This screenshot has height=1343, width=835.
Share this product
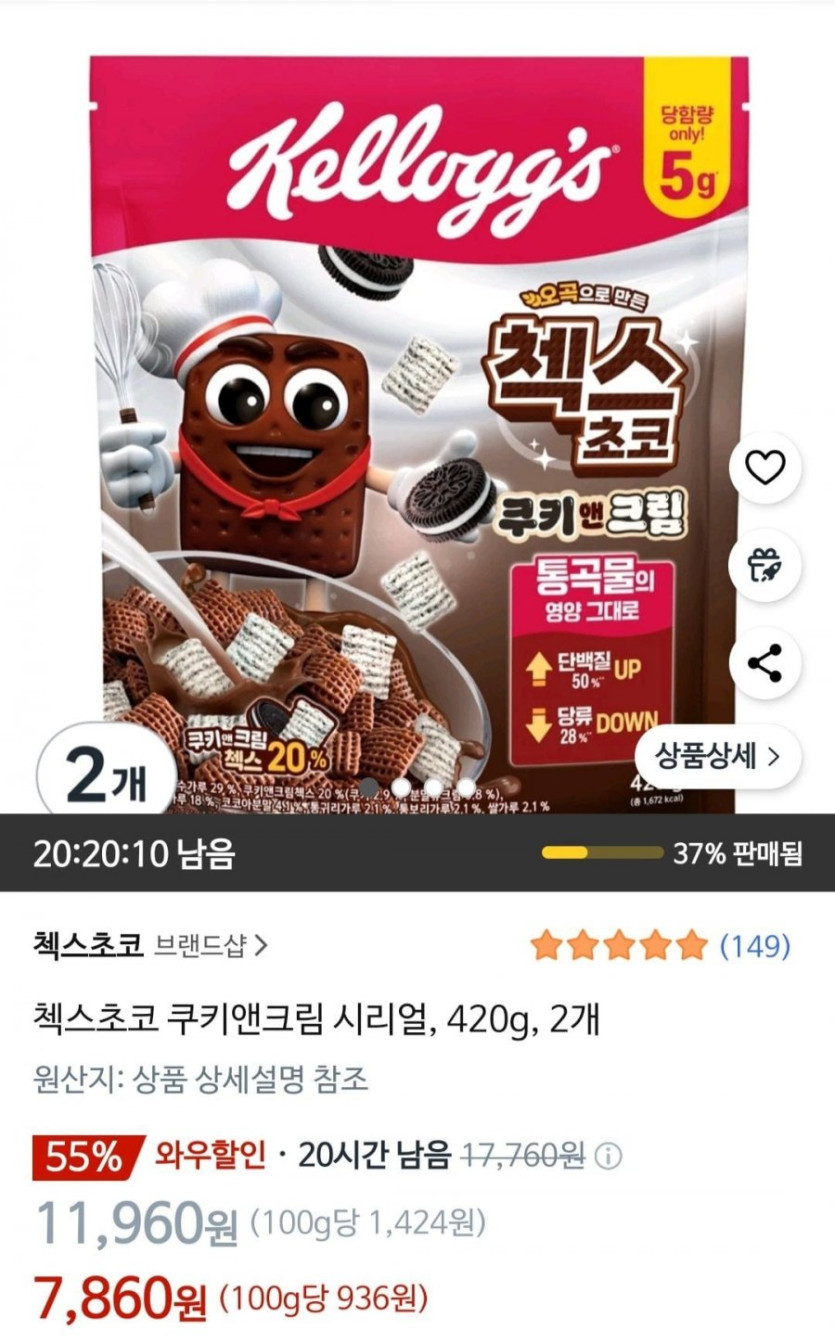point(765,663)
